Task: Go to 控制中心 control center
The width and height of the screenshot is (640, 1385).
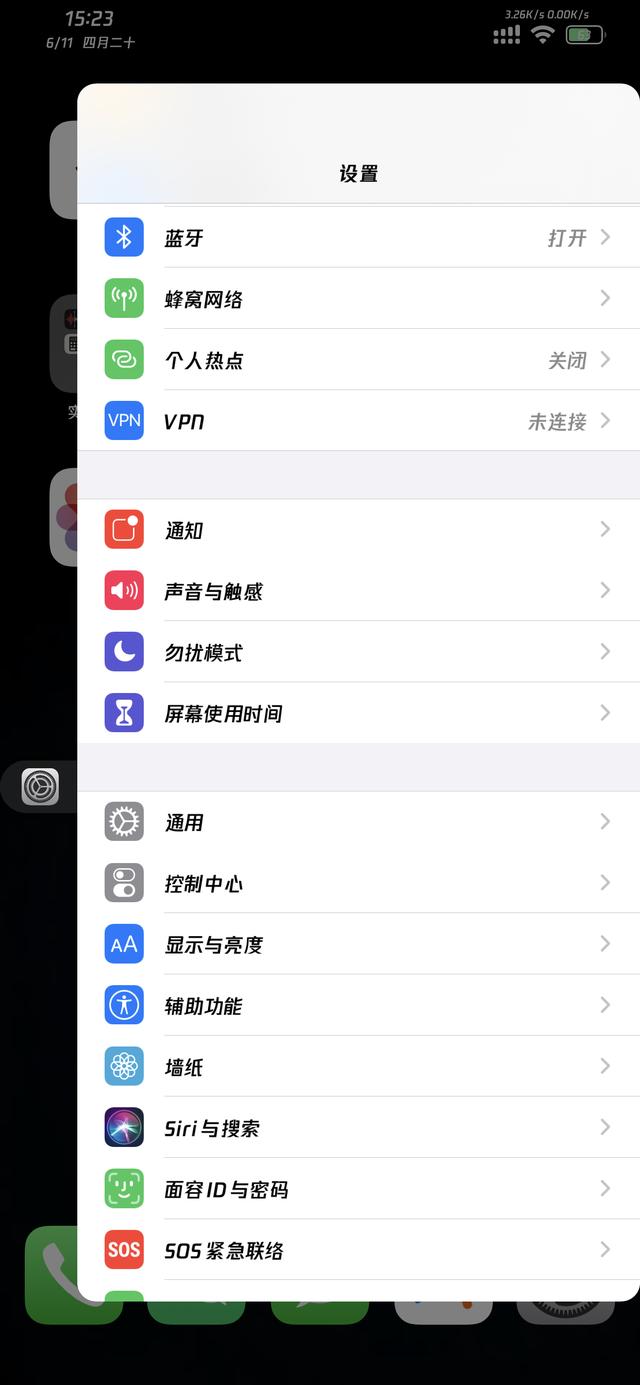Action: (360, 883)
